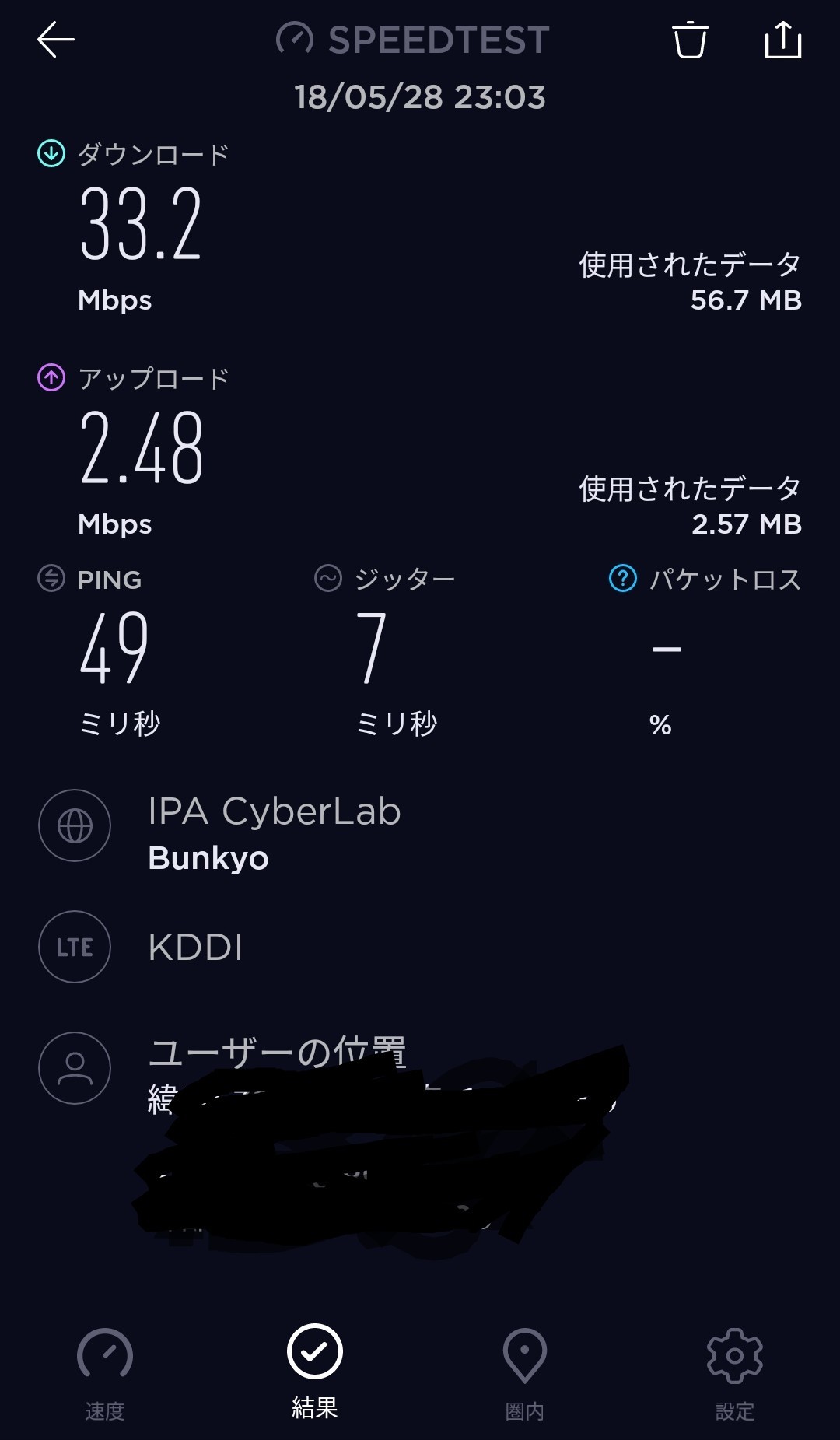Delete this speed test result
840x1440 pixels.
(x=689, y=40)
